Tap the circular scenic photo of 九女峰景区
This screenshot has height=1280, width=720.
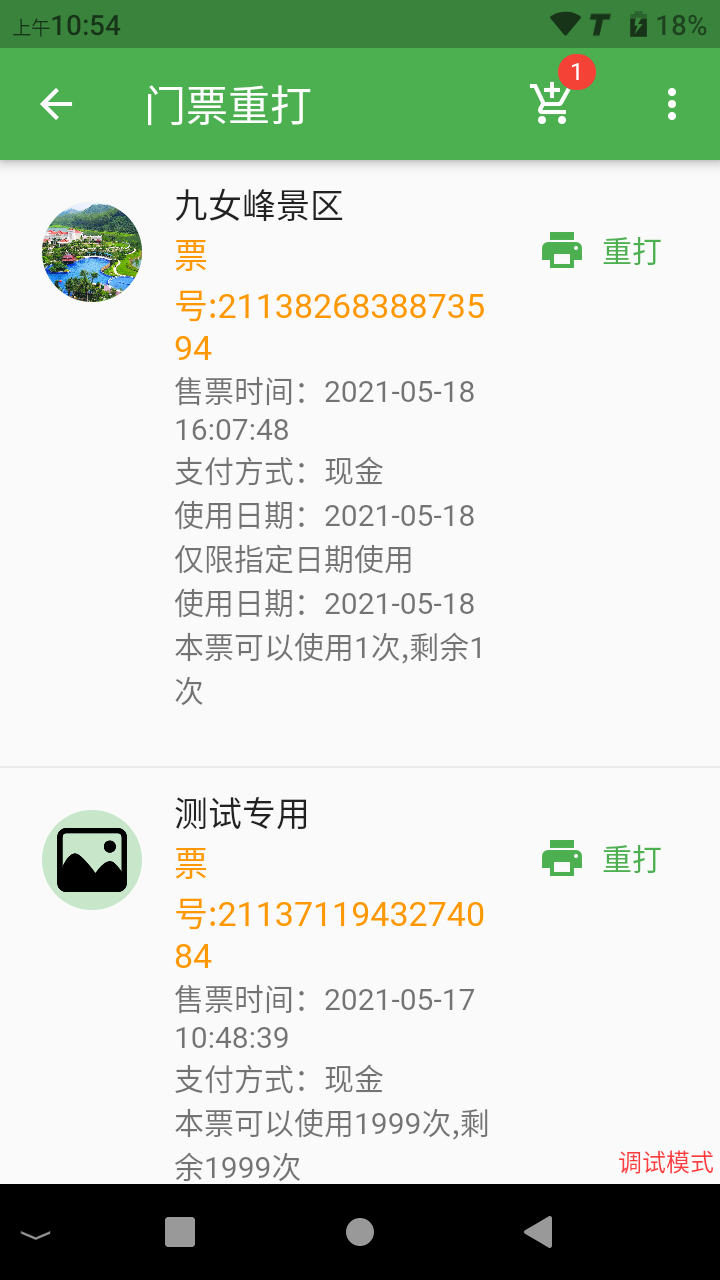click(91, 251)
